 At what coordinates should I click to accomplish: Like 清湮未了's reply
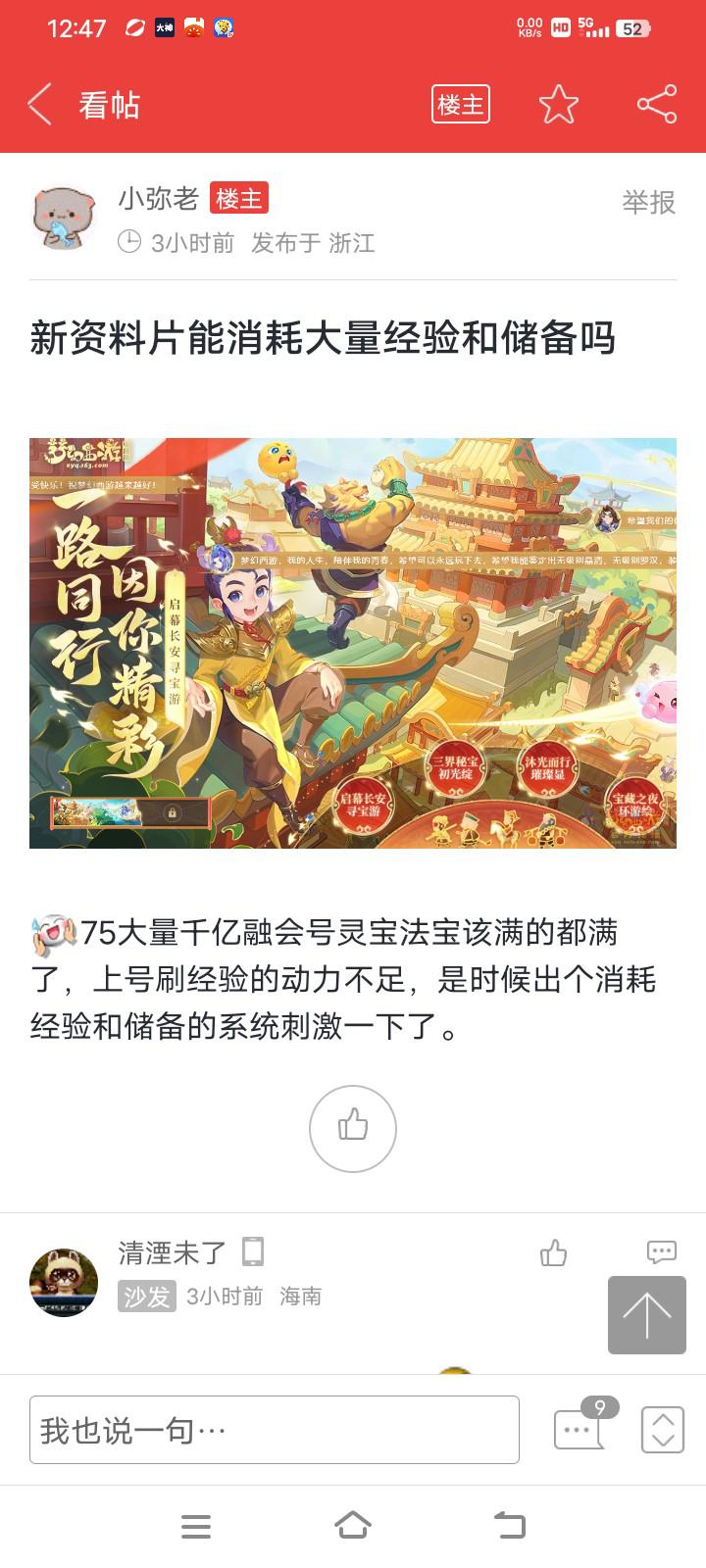[553, 1252]
